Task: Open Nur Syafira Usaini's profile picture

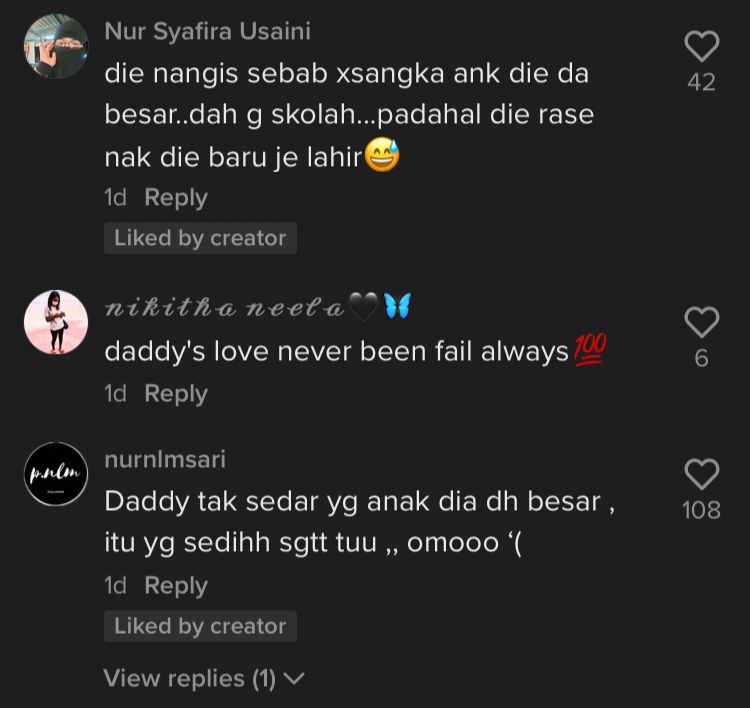Action: pyautogui.click(x=56, y=46)
